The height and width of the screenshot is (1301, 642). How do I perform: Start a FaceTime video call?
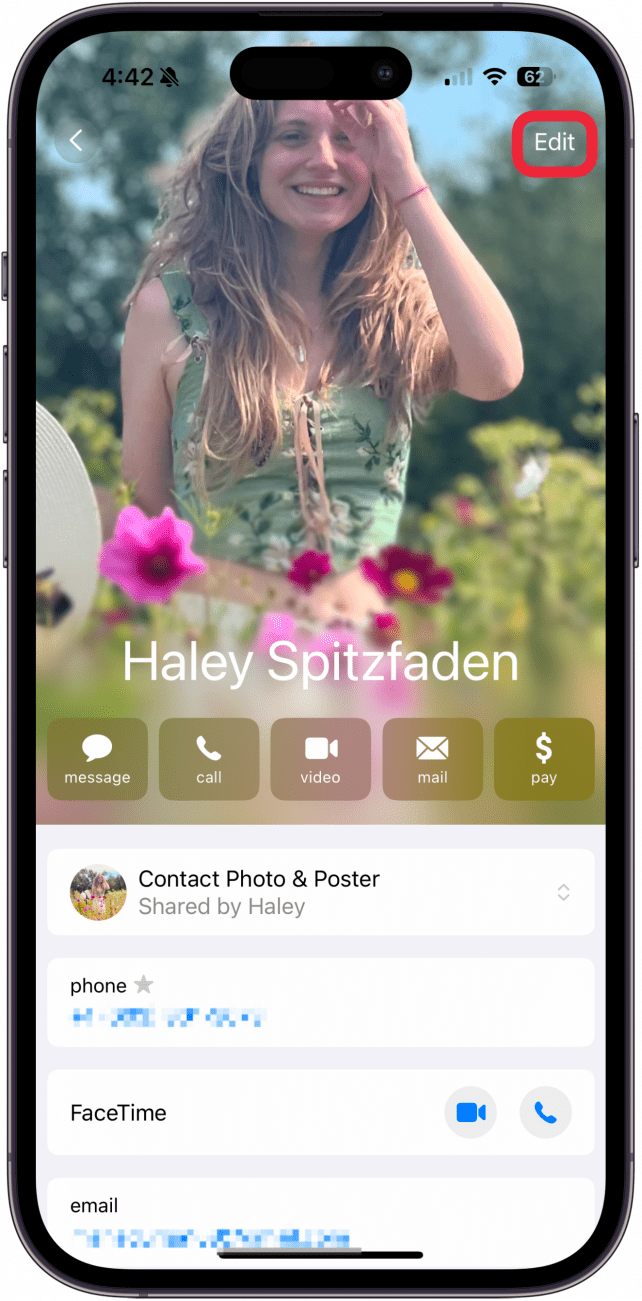coord(470,1112)
